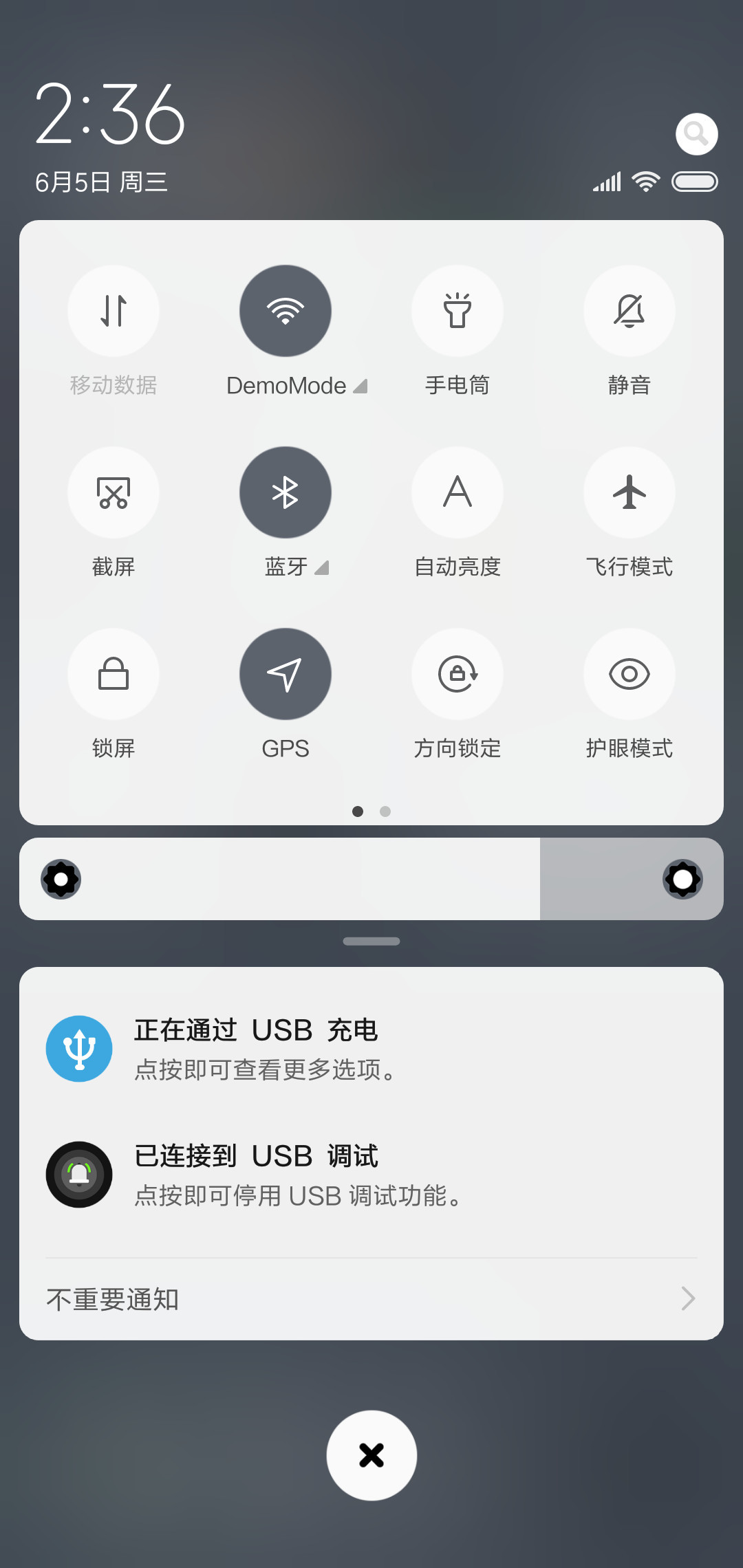Image resolution: width=743 pixels, height=1568 pixels.
Task: Clear notifications with the X button
Action: click(371, 1455)
